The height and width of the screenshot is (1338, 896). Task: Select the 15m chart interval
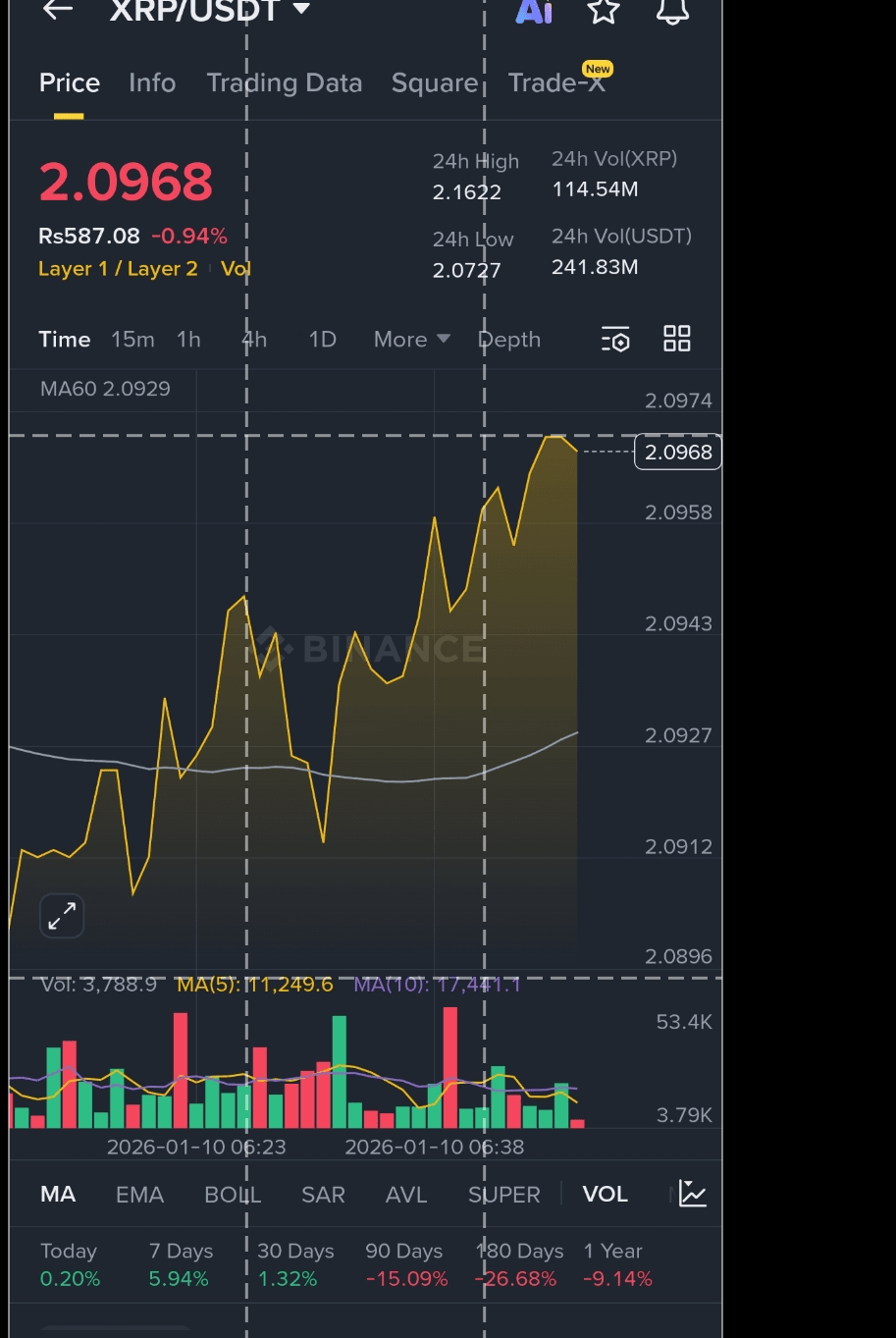click(132, 340)
